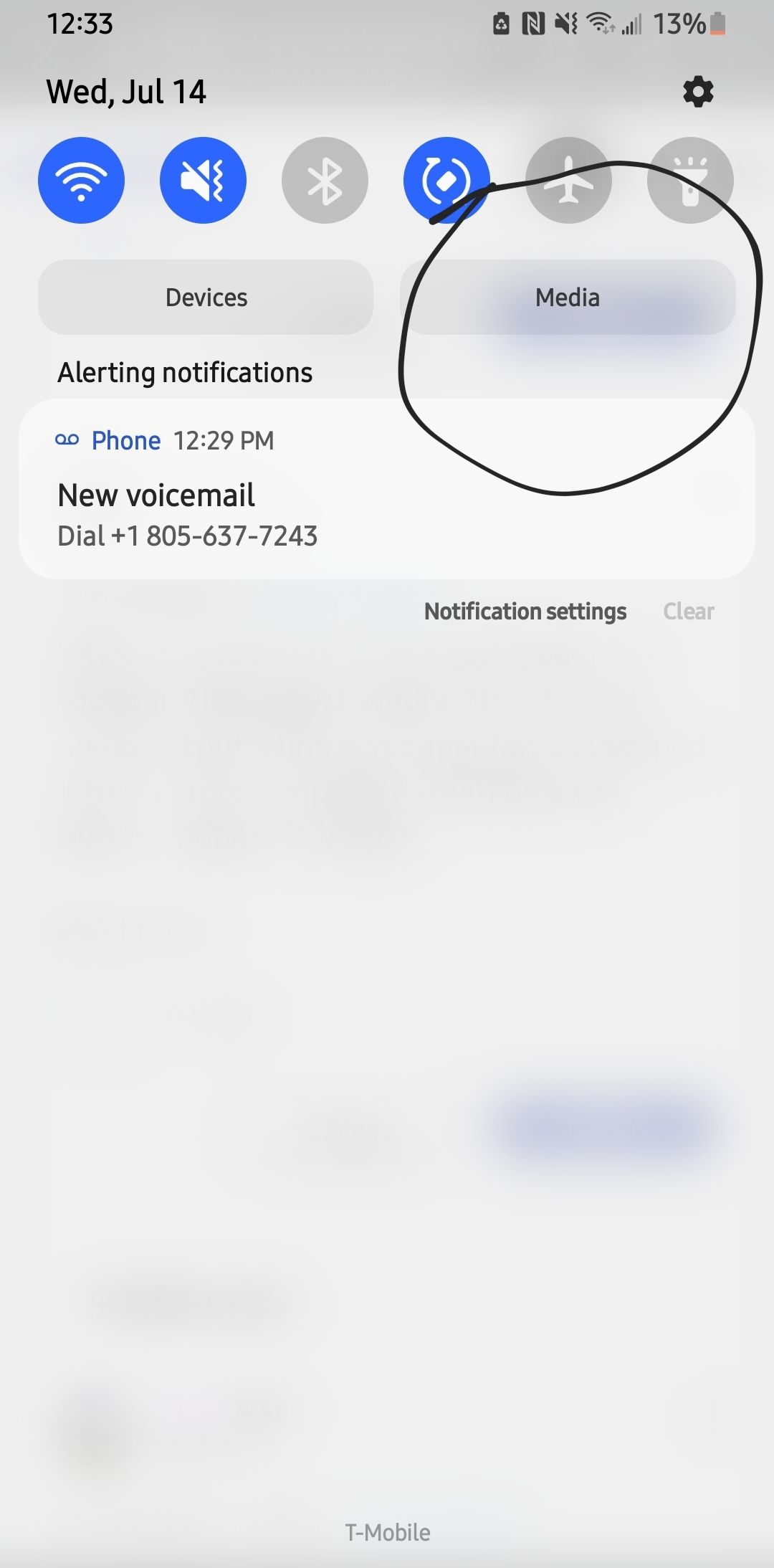Disable auto-rotate
774x1568 pixels.
[446, 180]
